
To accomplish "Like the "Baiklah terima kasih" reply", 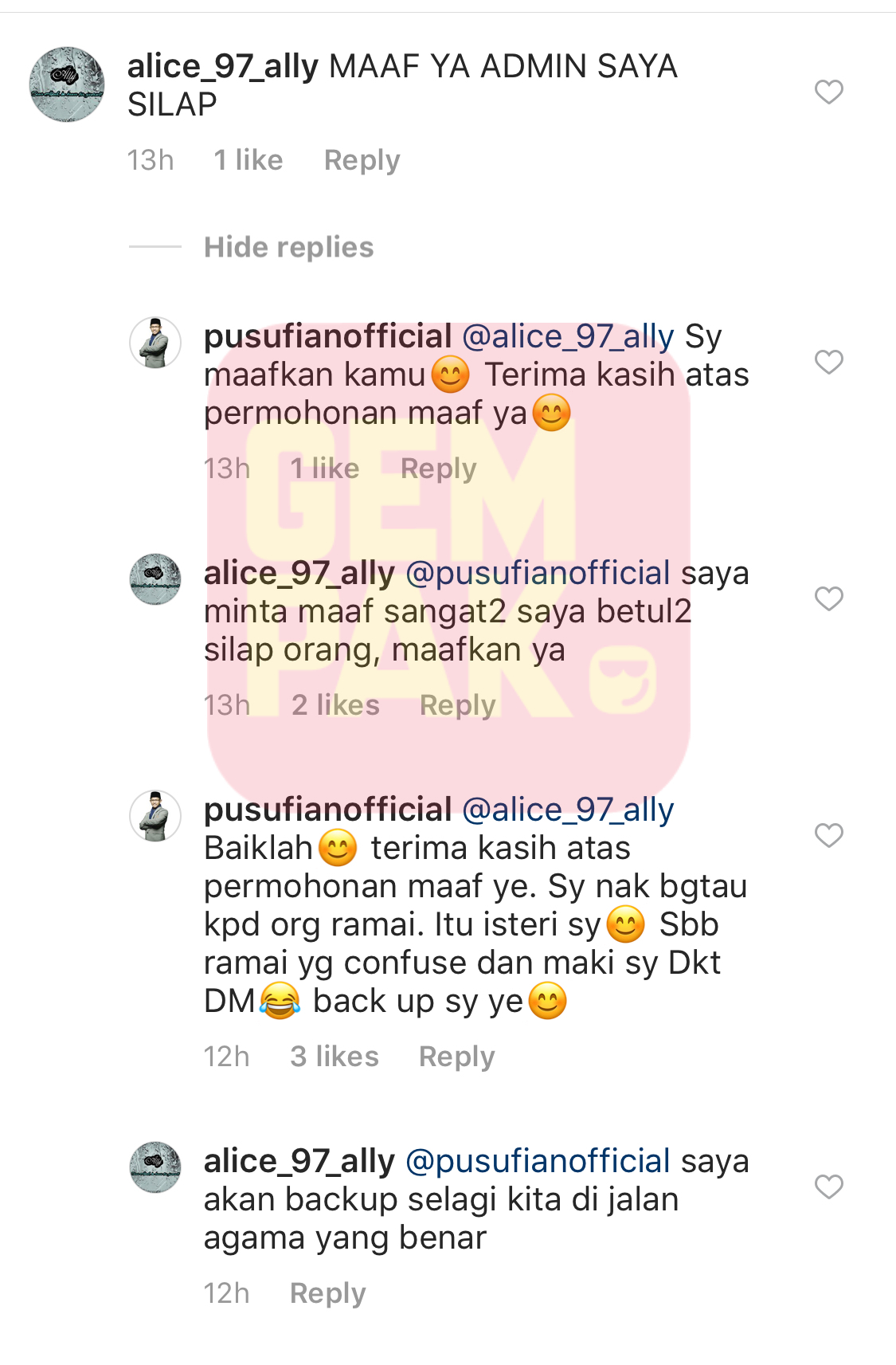I will pyautogui.click(x=828, y=835).
